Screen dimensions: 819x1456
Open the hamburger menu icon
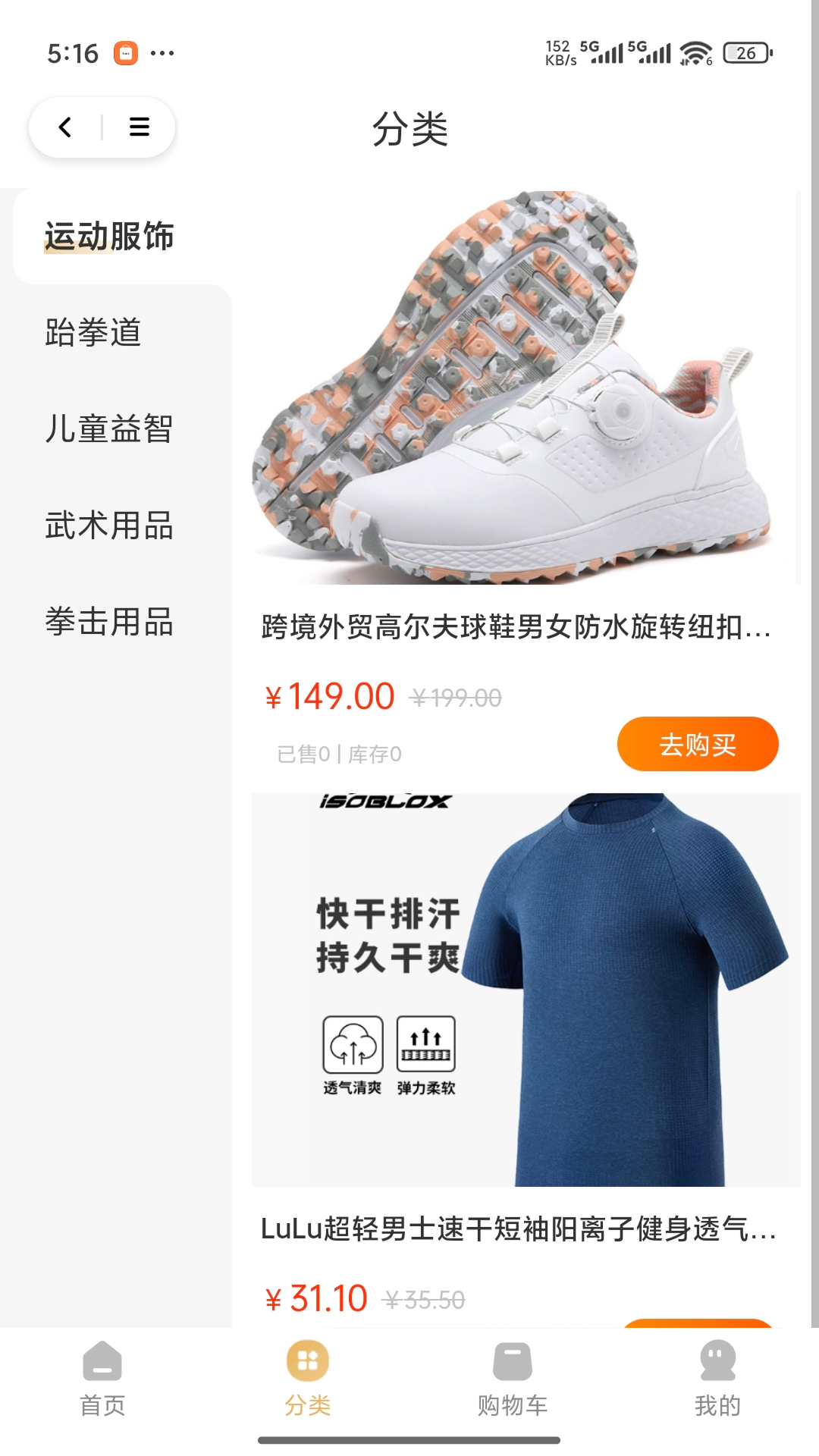point(139,127)
